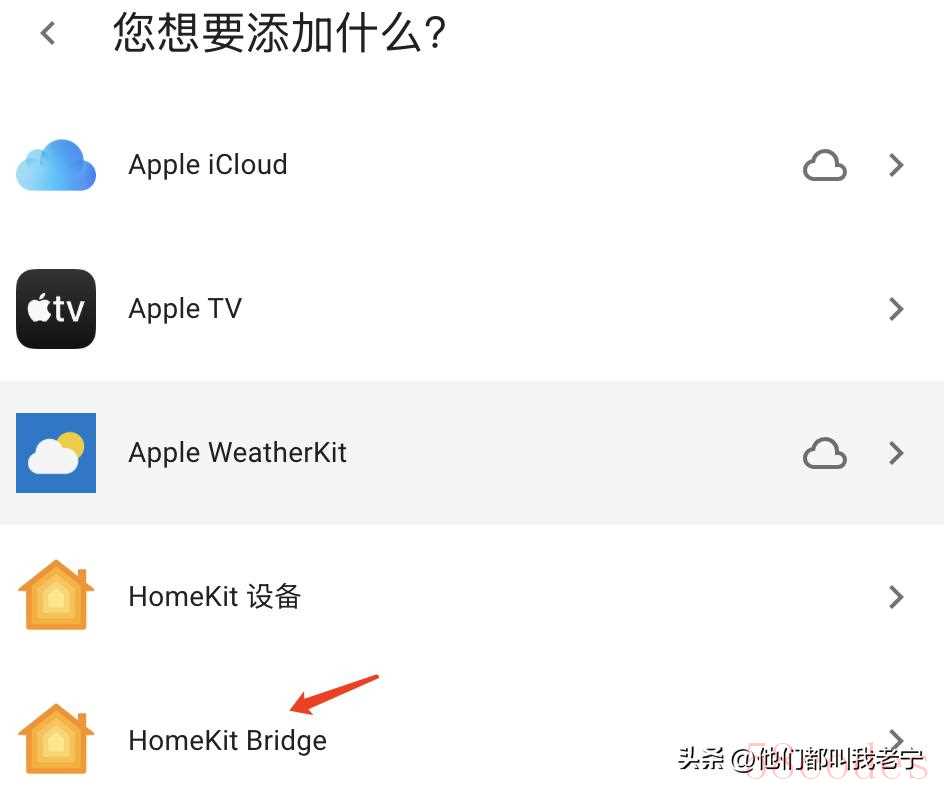This screenshot has width=944, height=792.
Task: Choose Apple WeatherKit from the list
Action: (x=238, y=453)
